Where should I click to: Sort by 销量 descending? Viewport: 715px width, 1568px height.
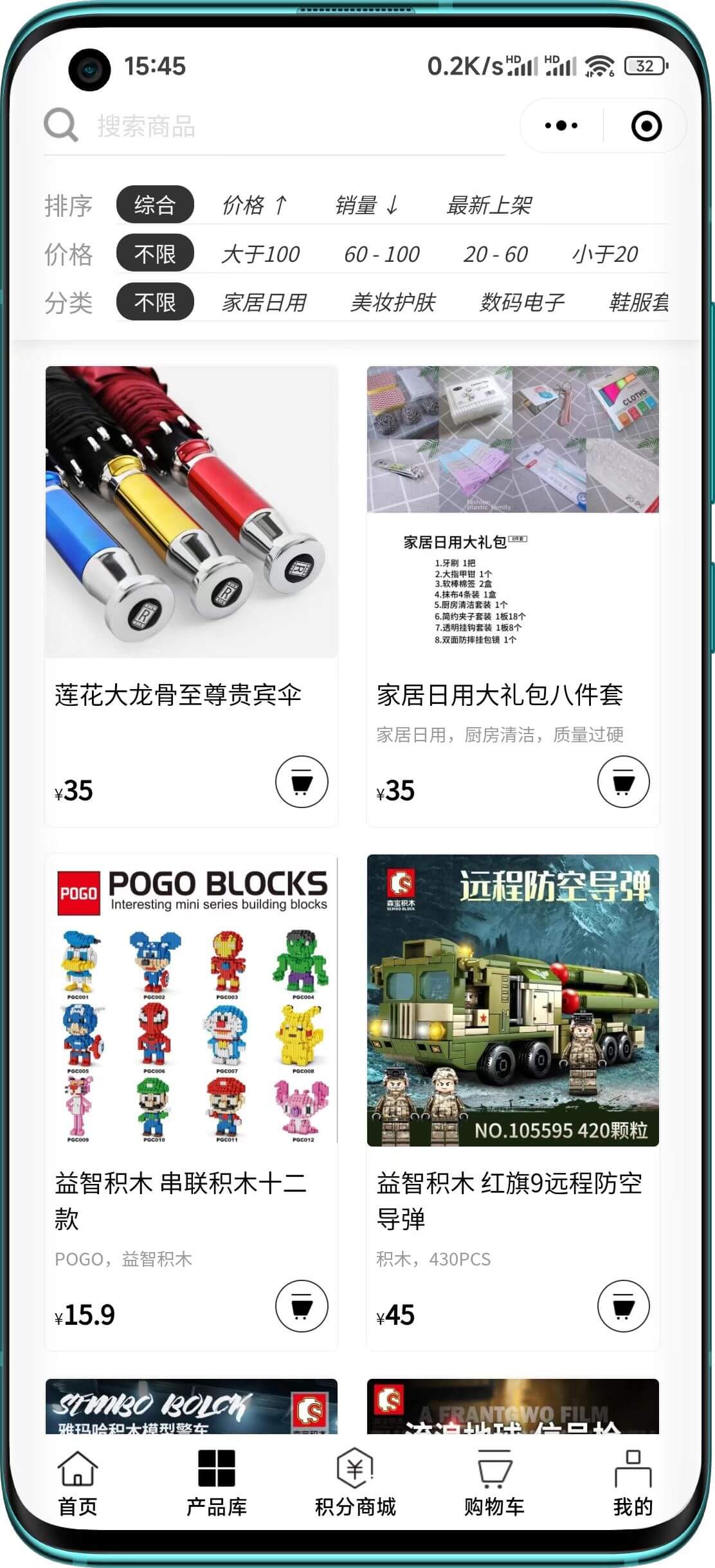tap(367, 205)
